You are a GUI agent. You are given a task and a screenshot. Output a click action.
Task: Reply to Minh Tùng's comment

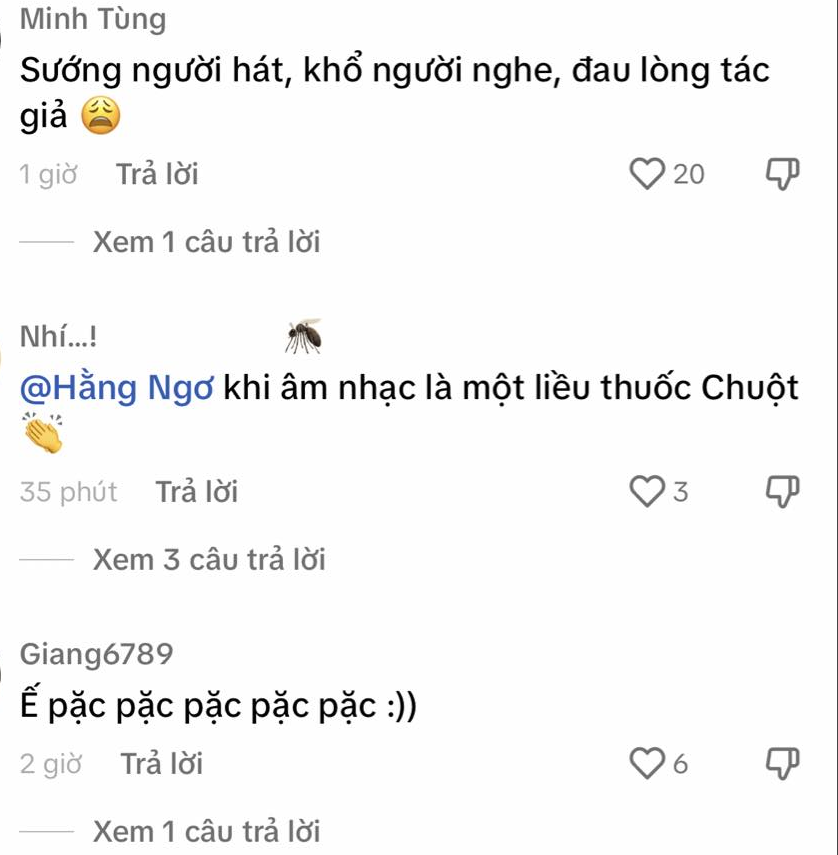point(157,175)
